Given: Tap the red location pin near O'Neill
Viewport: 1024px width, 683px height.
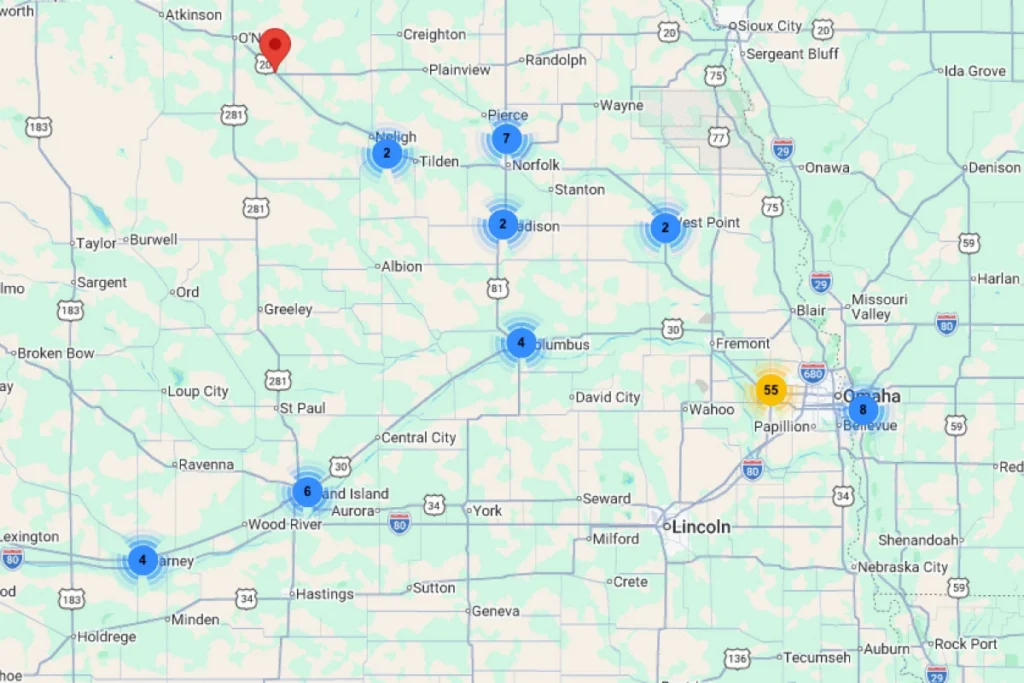Looking at the screenshot, I should click(x=275, y=46).
